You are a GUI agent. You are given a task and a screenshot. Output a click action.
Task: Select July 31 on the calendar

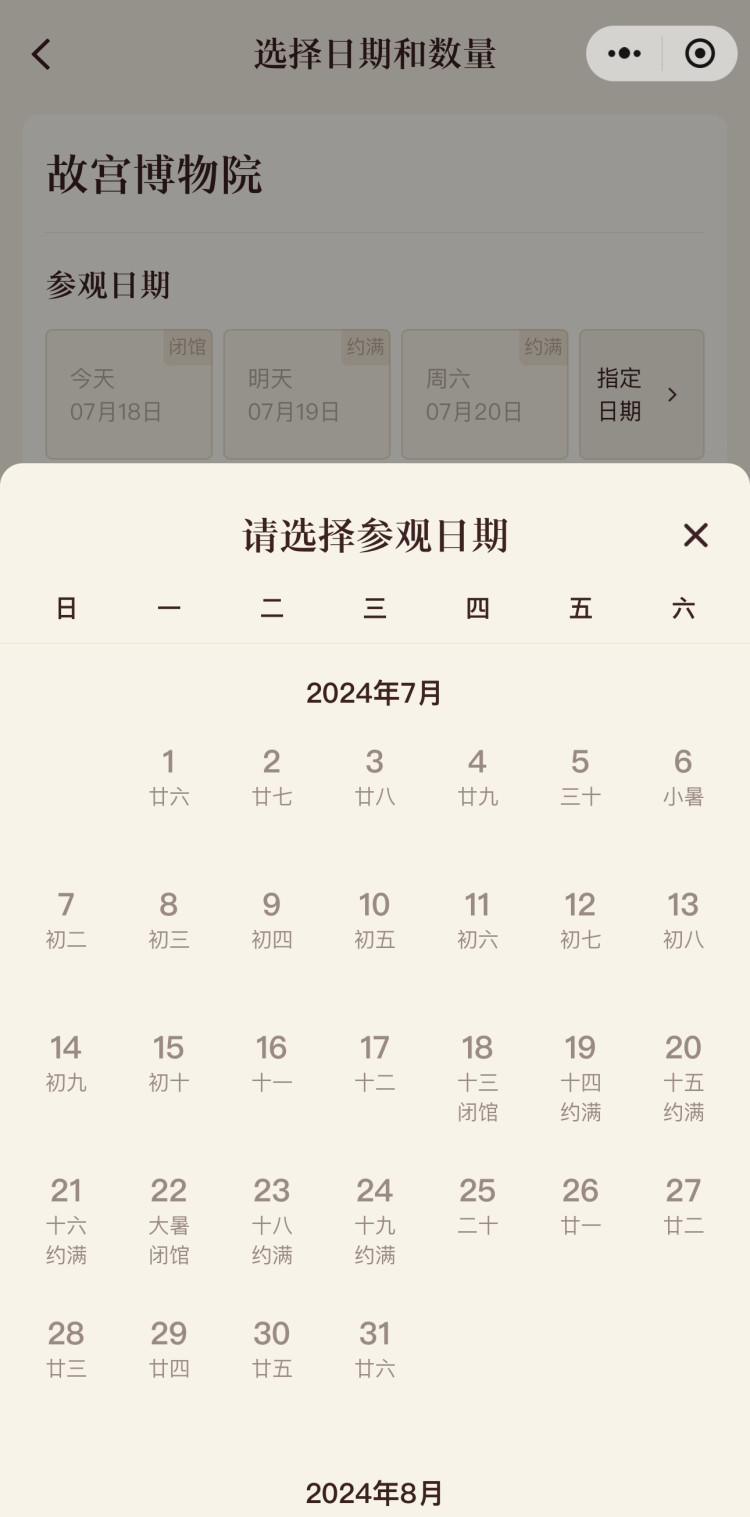(x=375, y=1349)
